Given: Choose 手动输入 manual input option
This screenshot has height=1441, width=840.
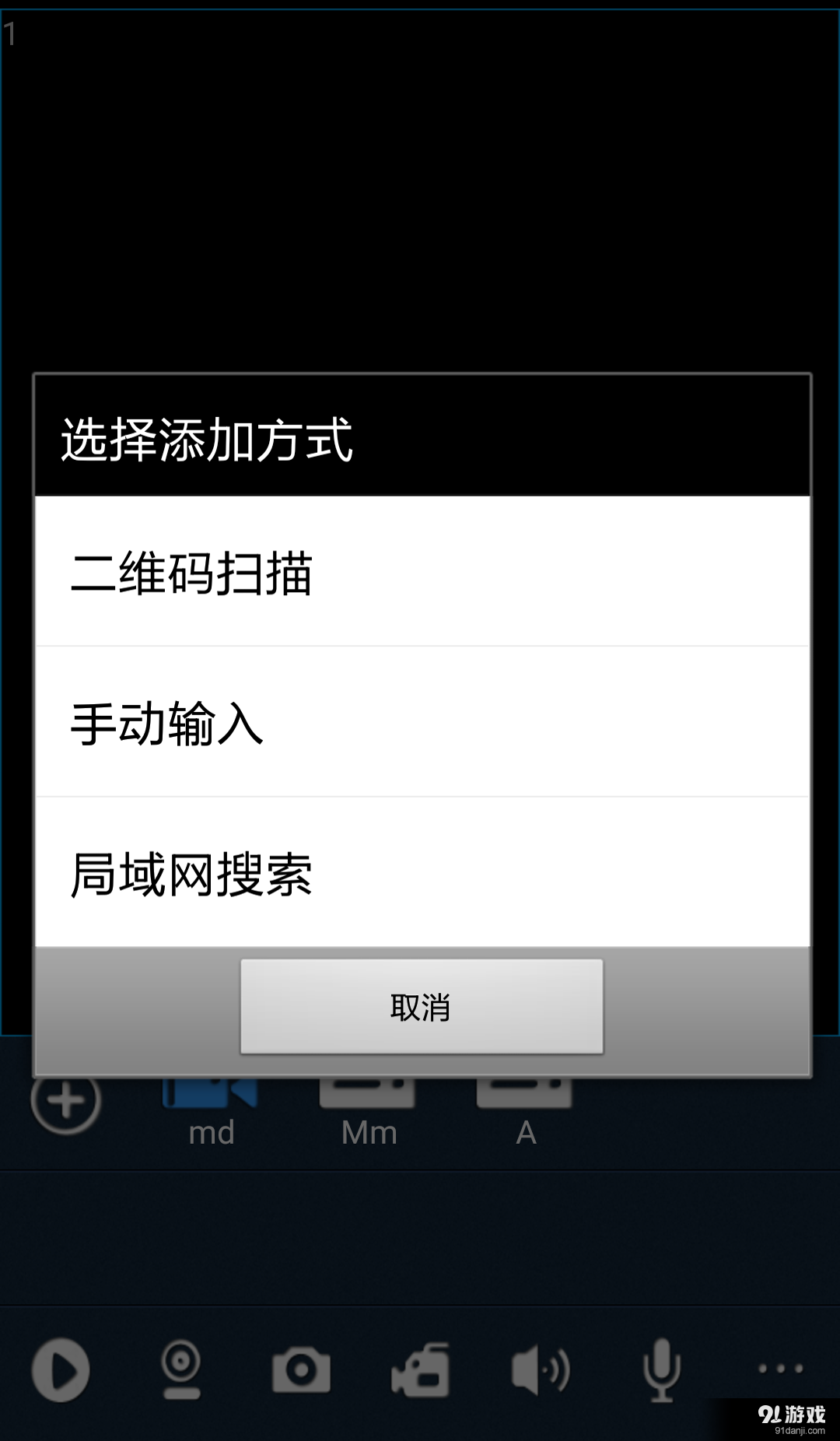Looking at the screenshot, I should click(422, 722).
